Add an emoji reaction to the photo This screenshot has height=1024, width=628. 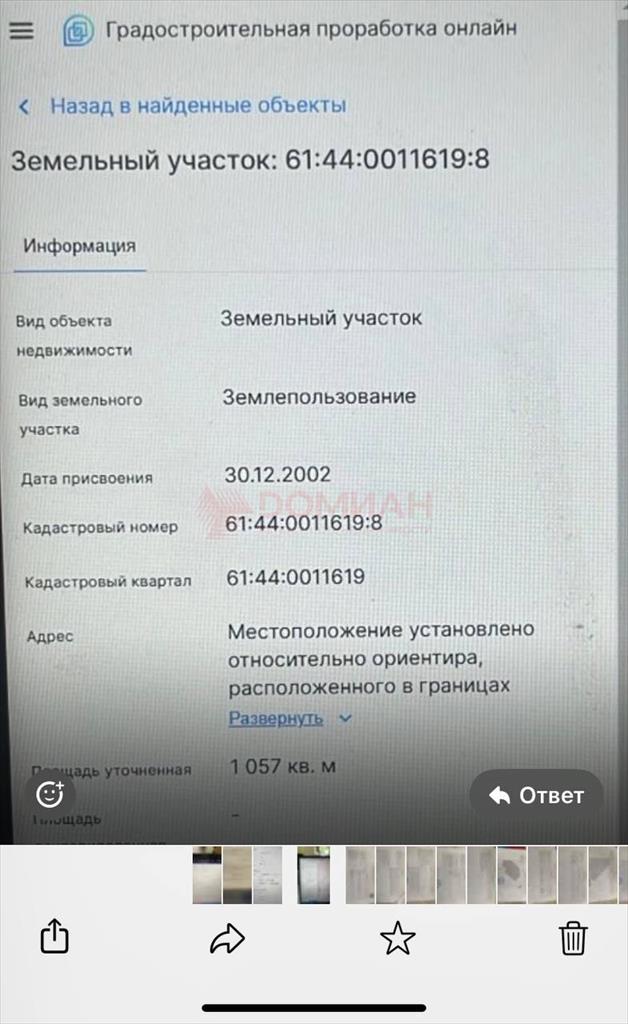pos(50,795)
